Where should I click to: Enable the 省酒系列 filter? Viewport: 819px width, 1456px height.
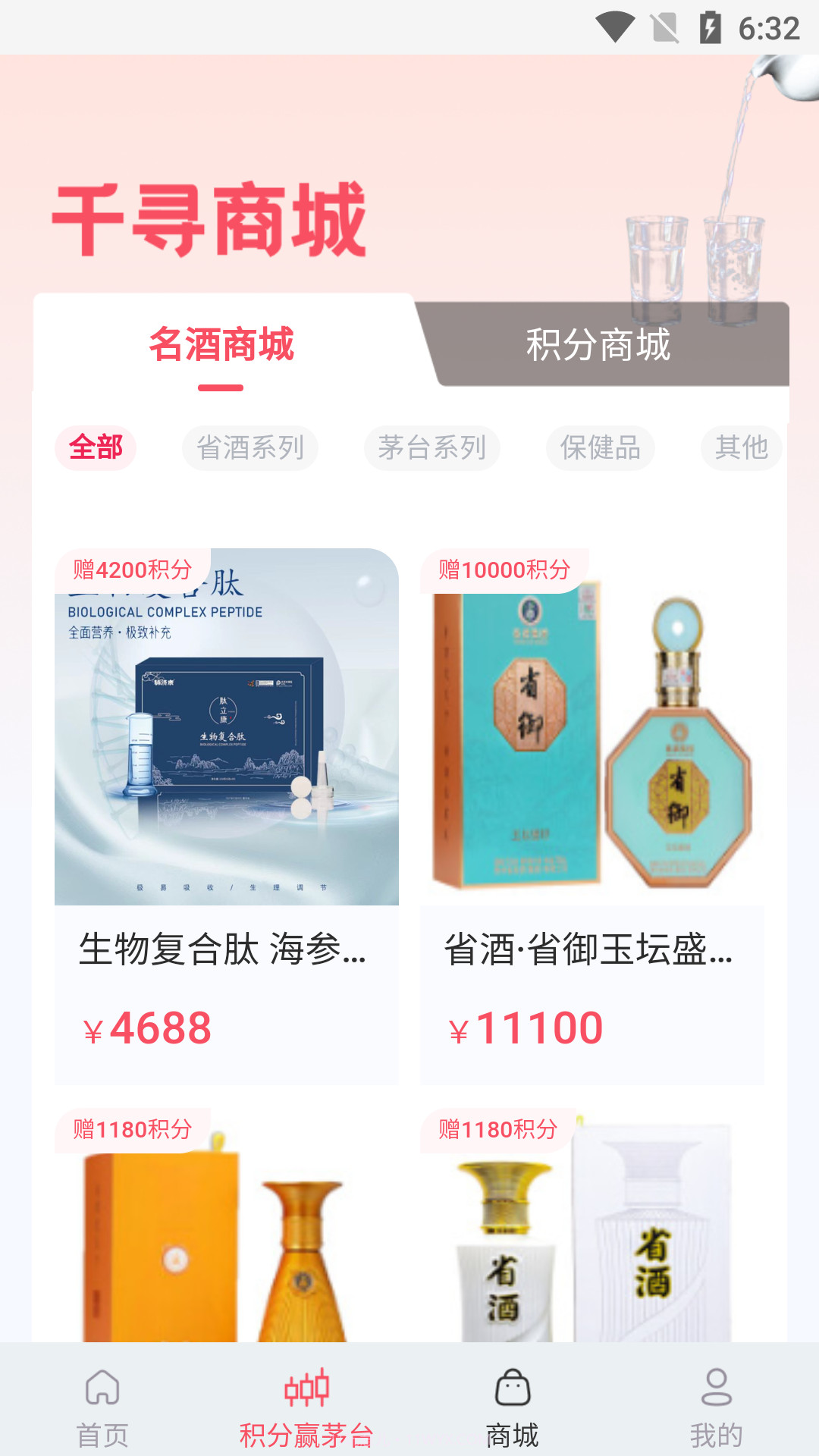pyautogui.click(x=250, y=448)
